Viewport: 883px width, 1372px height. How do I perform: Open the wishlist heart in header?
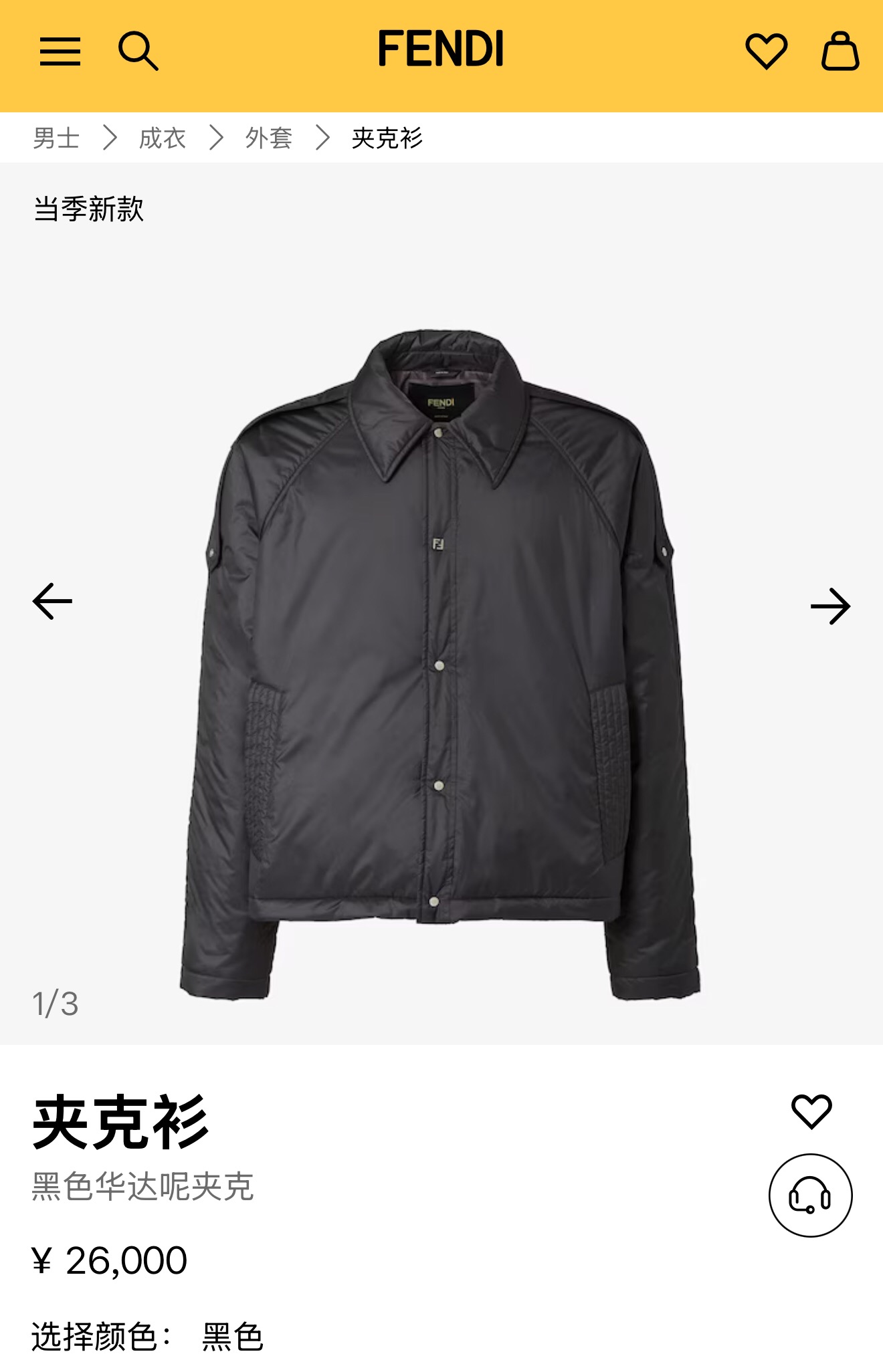[766, 51]
